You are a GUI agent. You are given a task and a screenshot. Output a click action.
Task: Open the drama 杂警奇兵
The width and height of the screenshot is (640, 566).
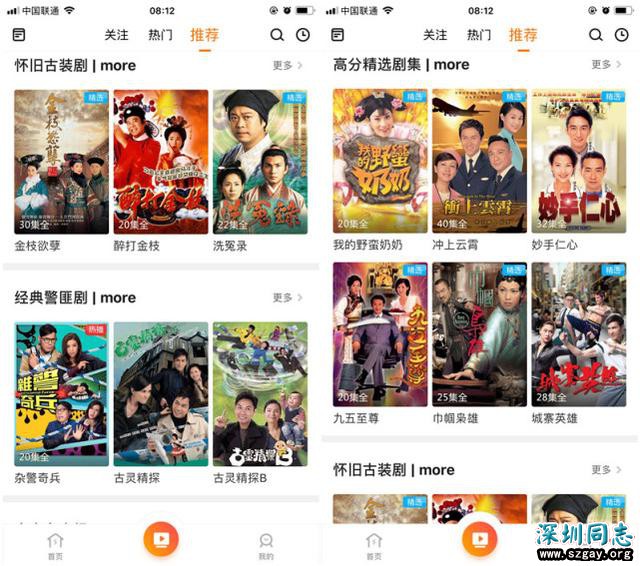click(x=61, y=393)
